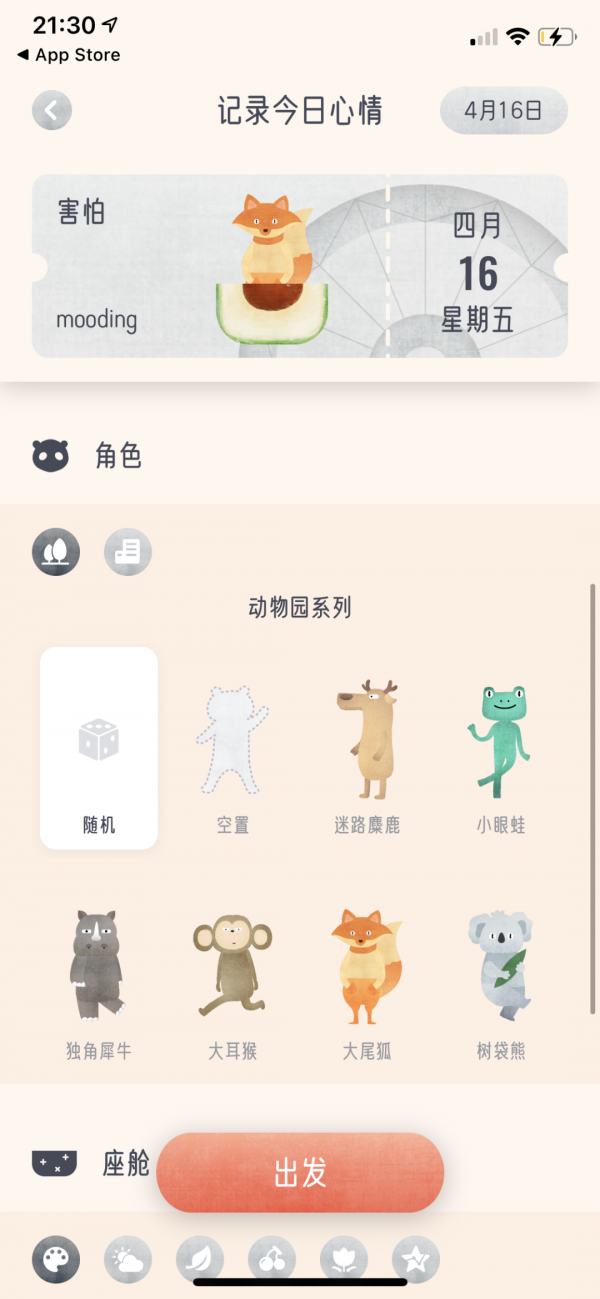Switch to the second character series tab
Image resolution: width=600 pixels, height=1299 pixels.
tap(128, 552)
